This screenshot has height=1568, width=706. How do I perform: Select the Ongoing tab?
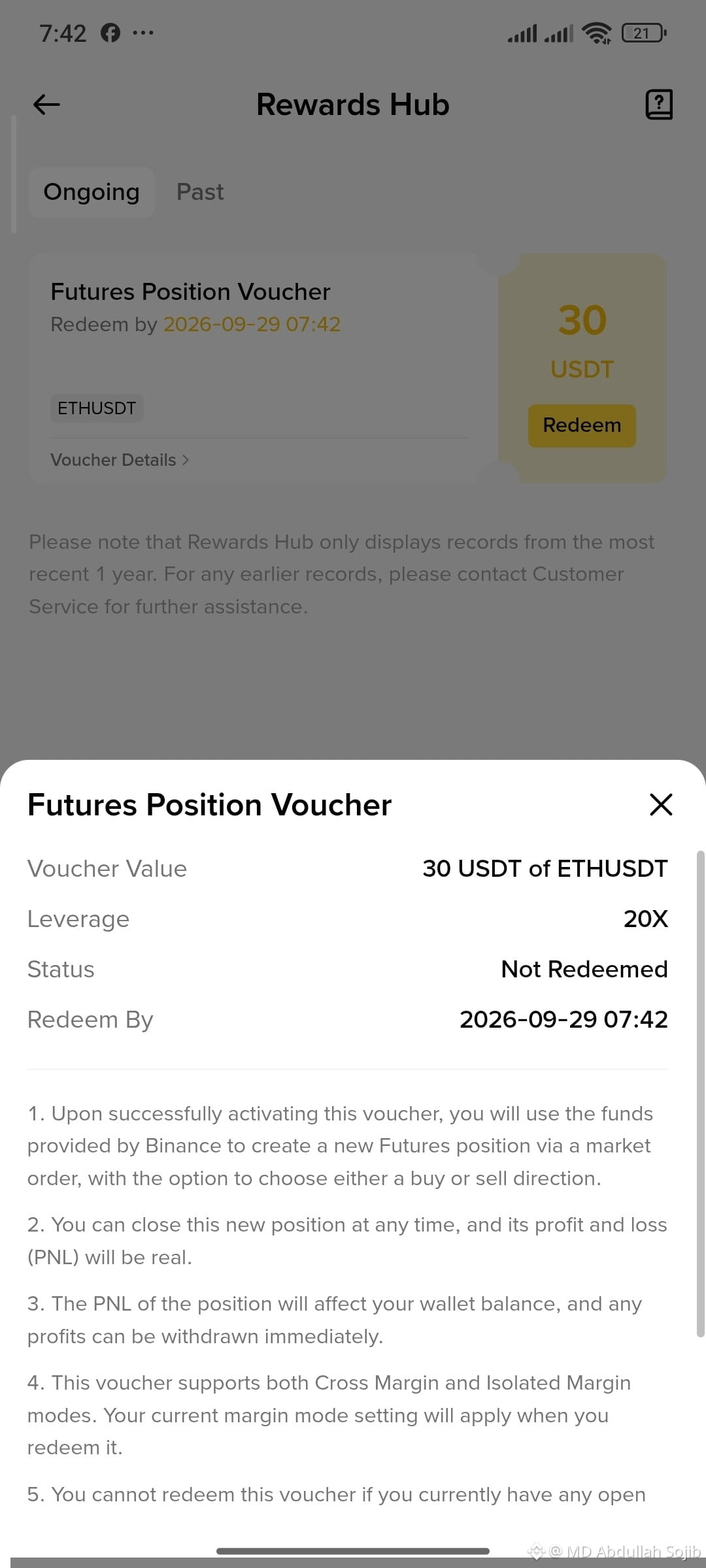pos(92,192)
